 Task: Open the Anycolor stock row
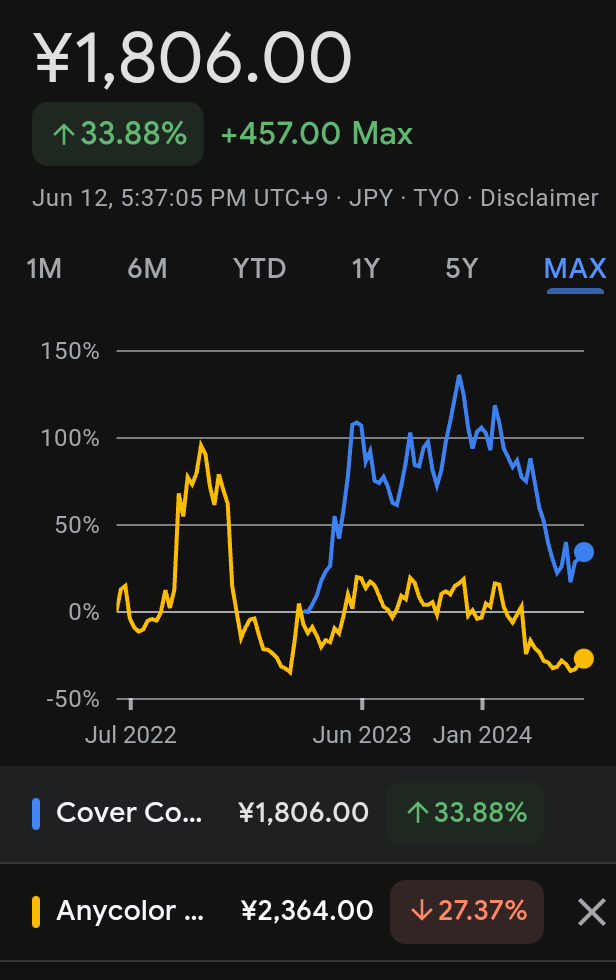[x=200, y=911]
